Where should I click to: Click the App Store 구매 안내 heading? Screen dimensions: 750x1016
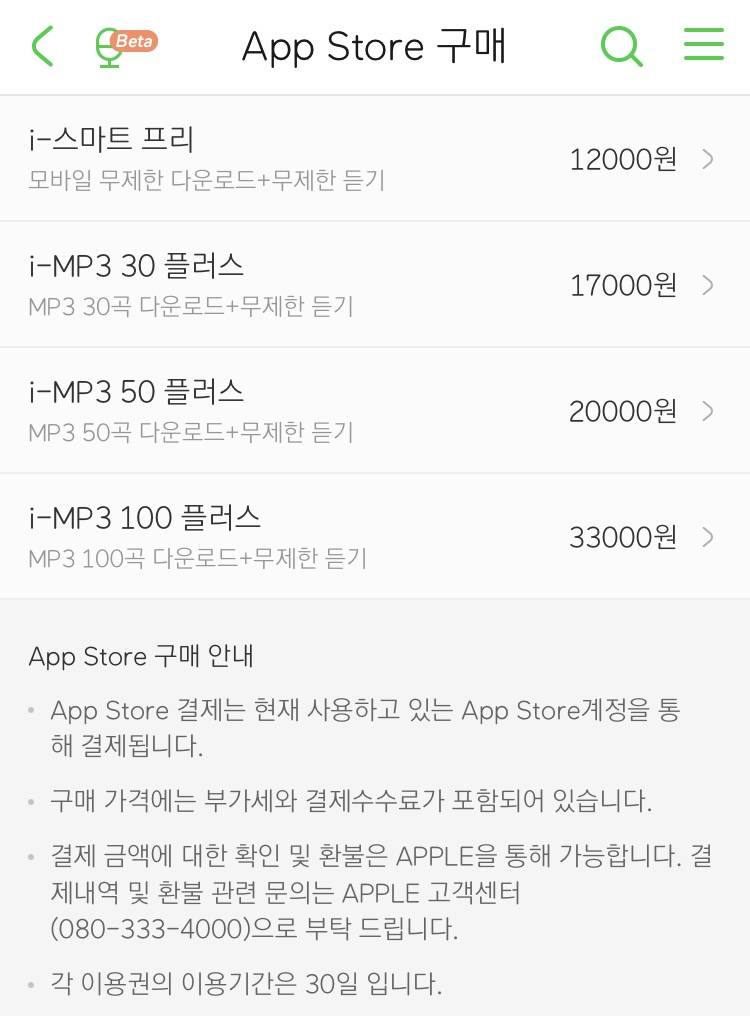[140, 656]
